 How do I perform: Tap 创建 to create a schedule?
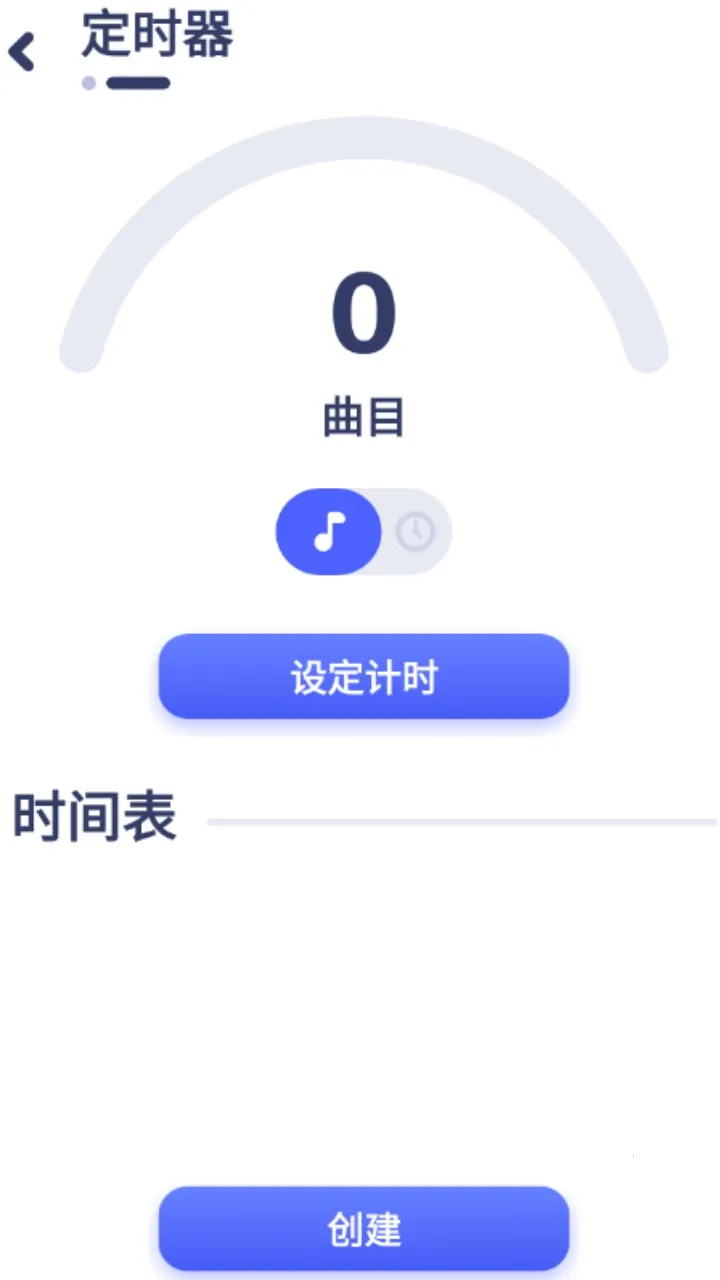pyautogui.click(x=364, y=1229)
